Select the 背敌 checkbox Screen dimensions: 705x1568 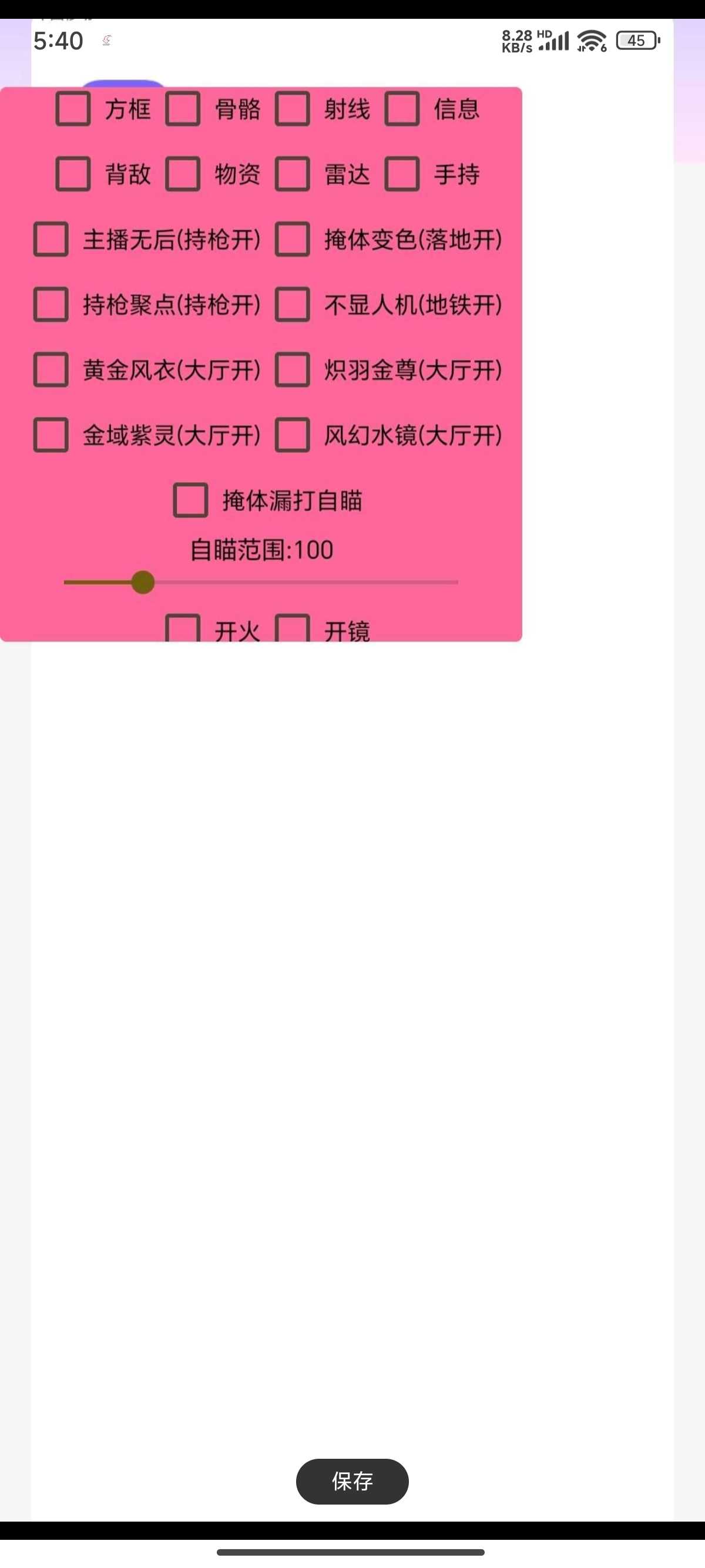[x=73, y=174]
